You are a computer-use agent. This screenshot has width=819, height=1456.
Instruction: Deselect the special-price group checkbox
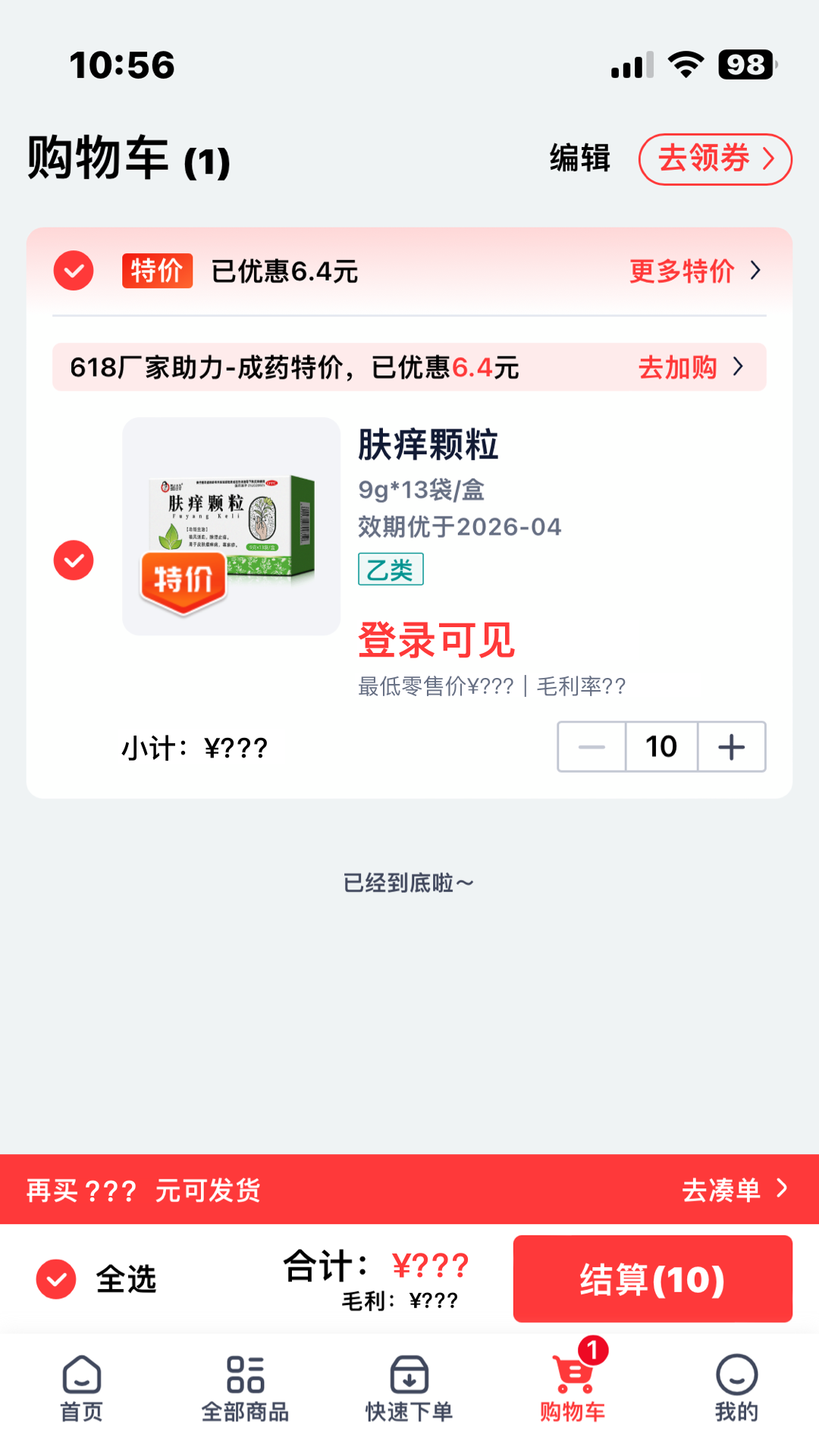click(74, 271)
